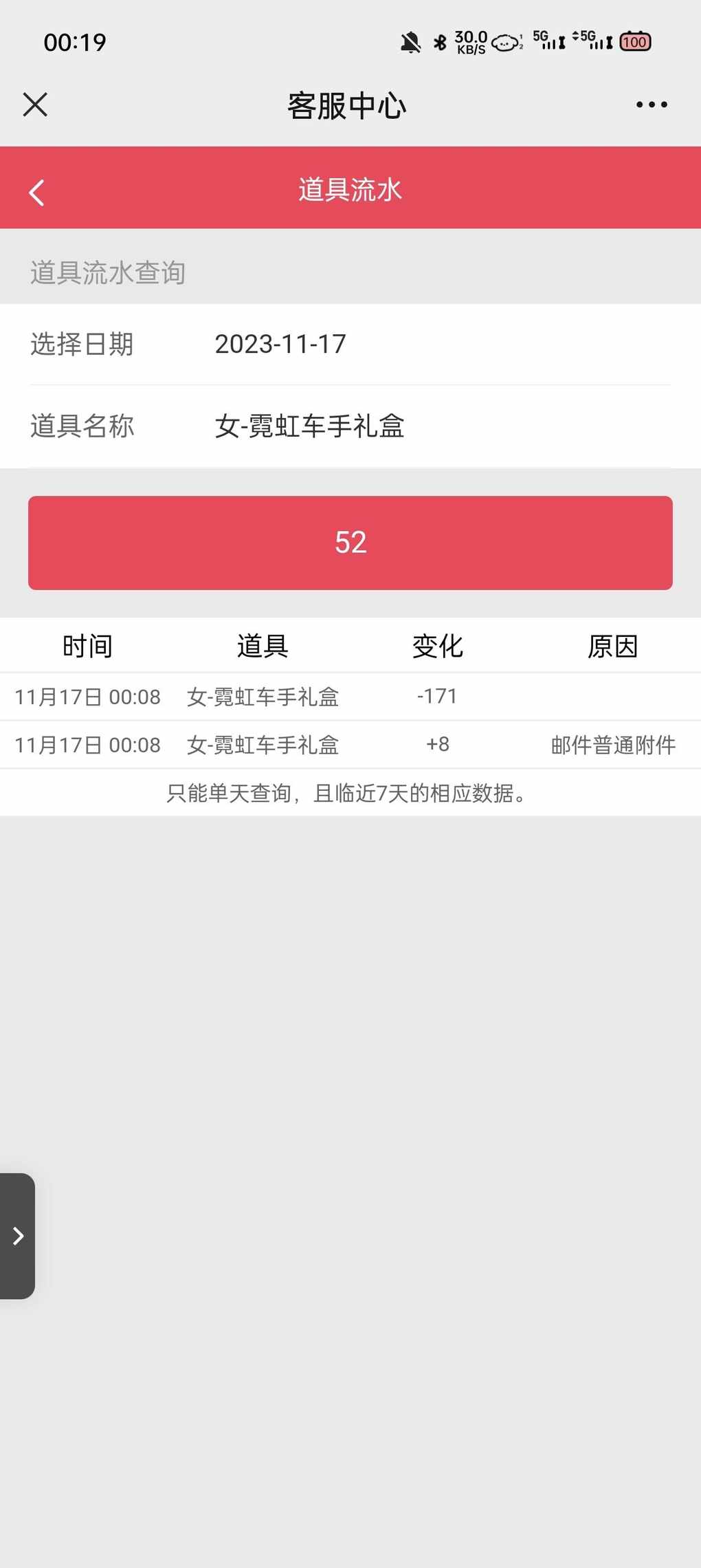Tap the red 52 query button
Image resolution: width=701 pixels, height=1568 pixels.
(350, 543)
